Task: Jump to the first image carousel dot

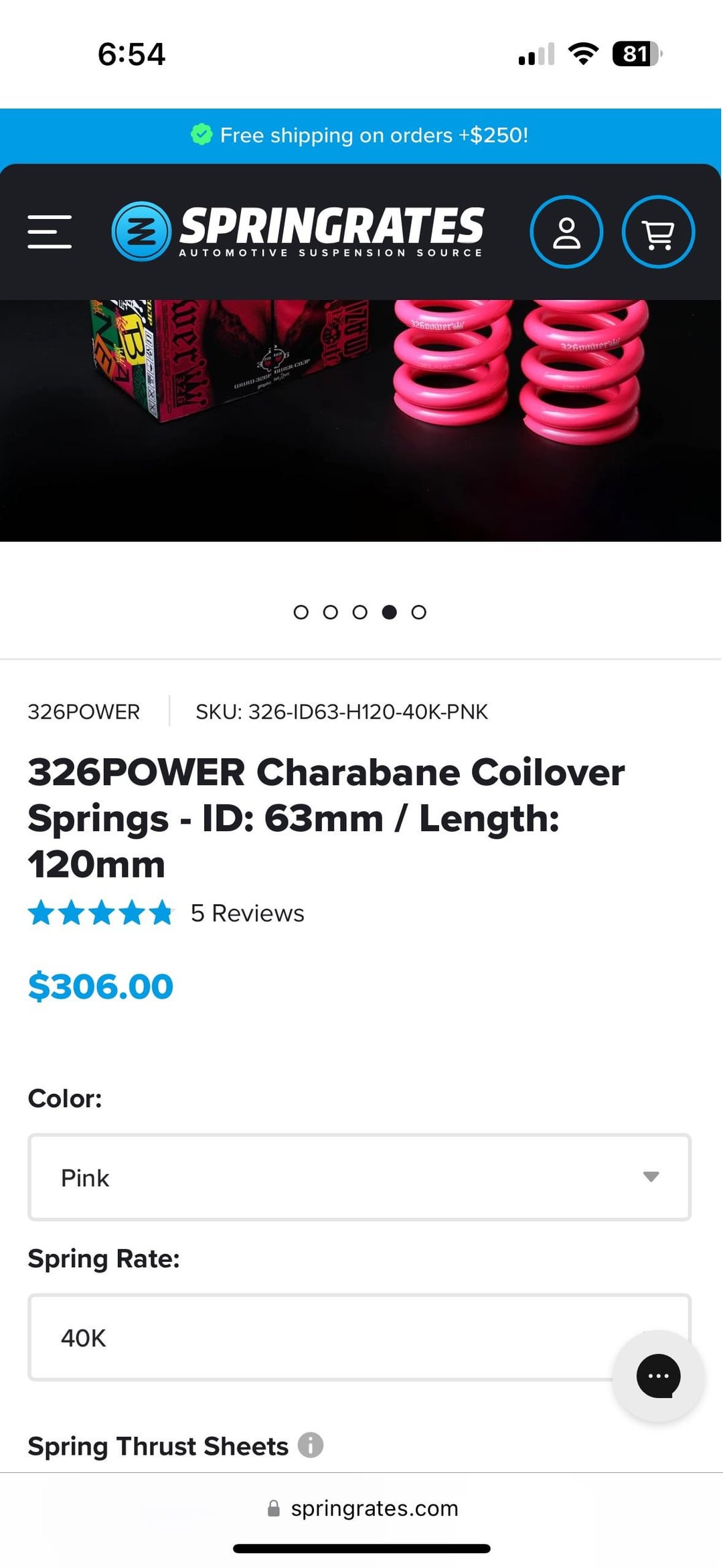Action: pos(301,612)
